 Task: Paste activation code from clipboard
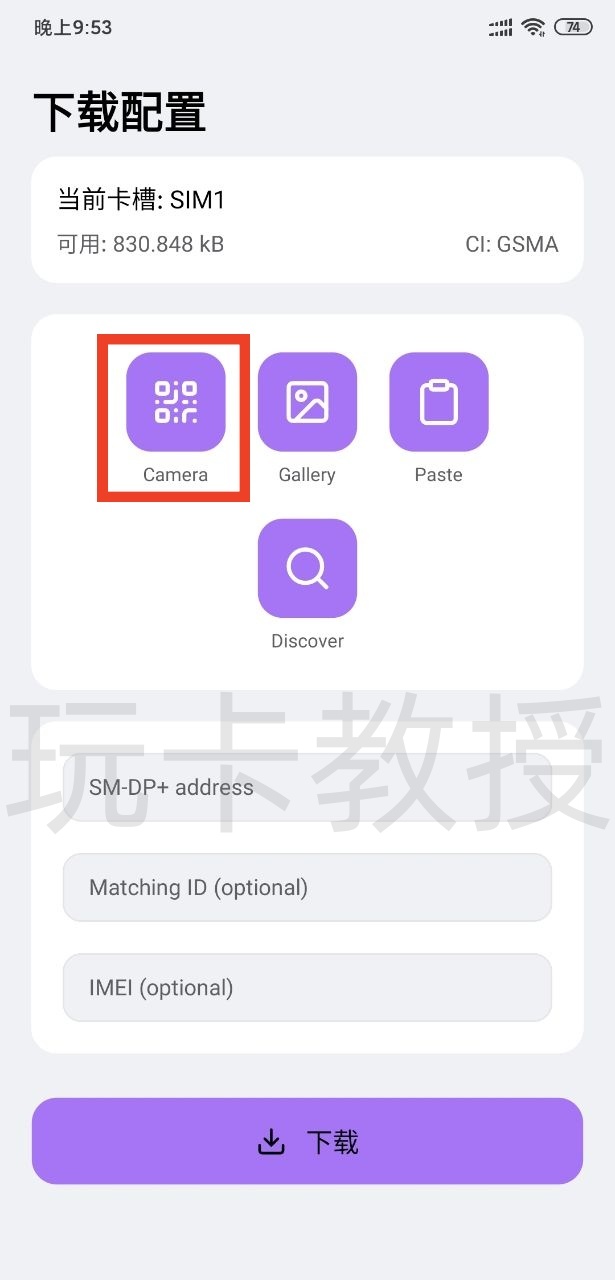coord(438,402)
